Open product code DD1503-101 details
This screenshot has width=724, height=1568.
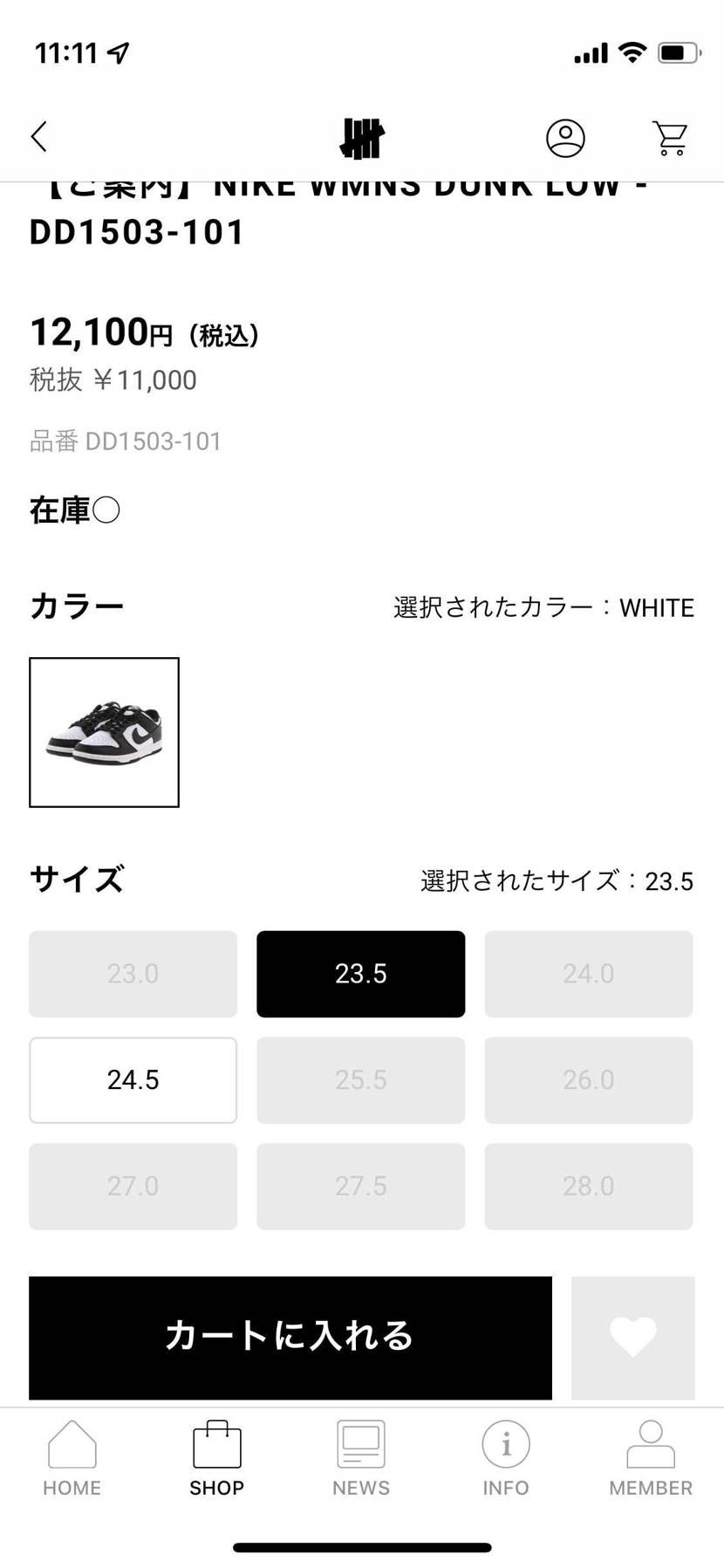pos(126,442)
